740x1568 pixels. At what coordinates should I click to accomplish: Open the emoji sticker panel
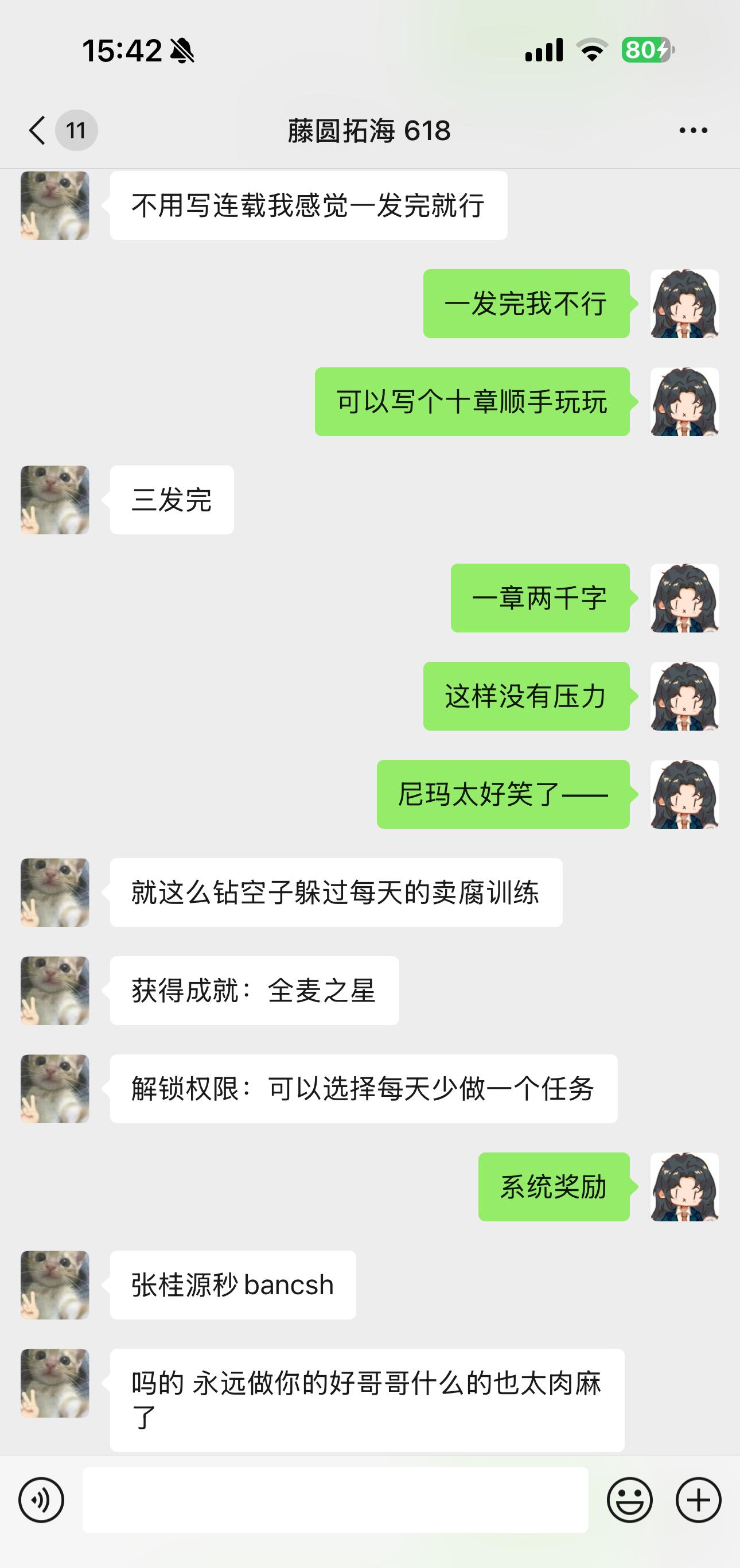(630, 1500)
